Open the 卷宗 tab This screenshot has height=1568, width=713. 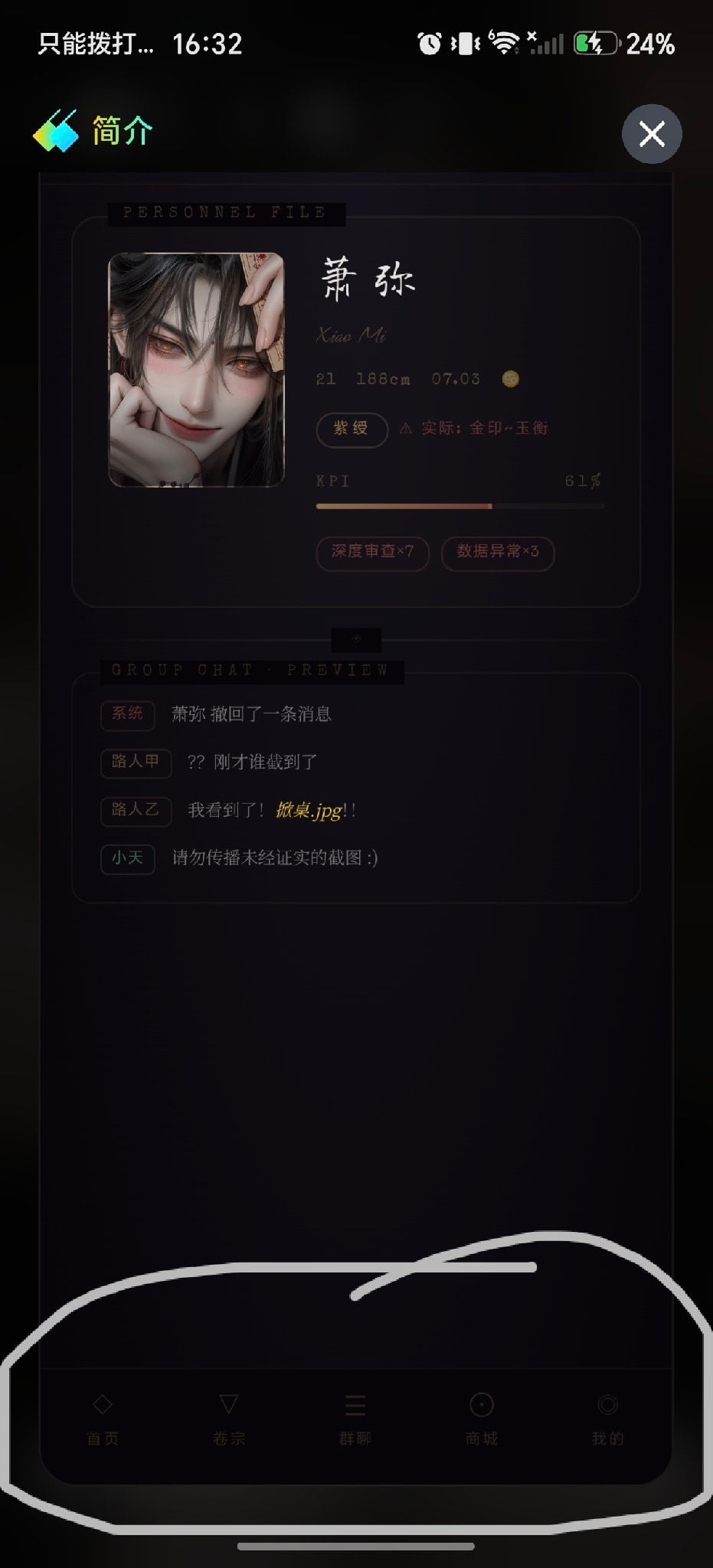pyautogui.click(x=229, y=1420)
